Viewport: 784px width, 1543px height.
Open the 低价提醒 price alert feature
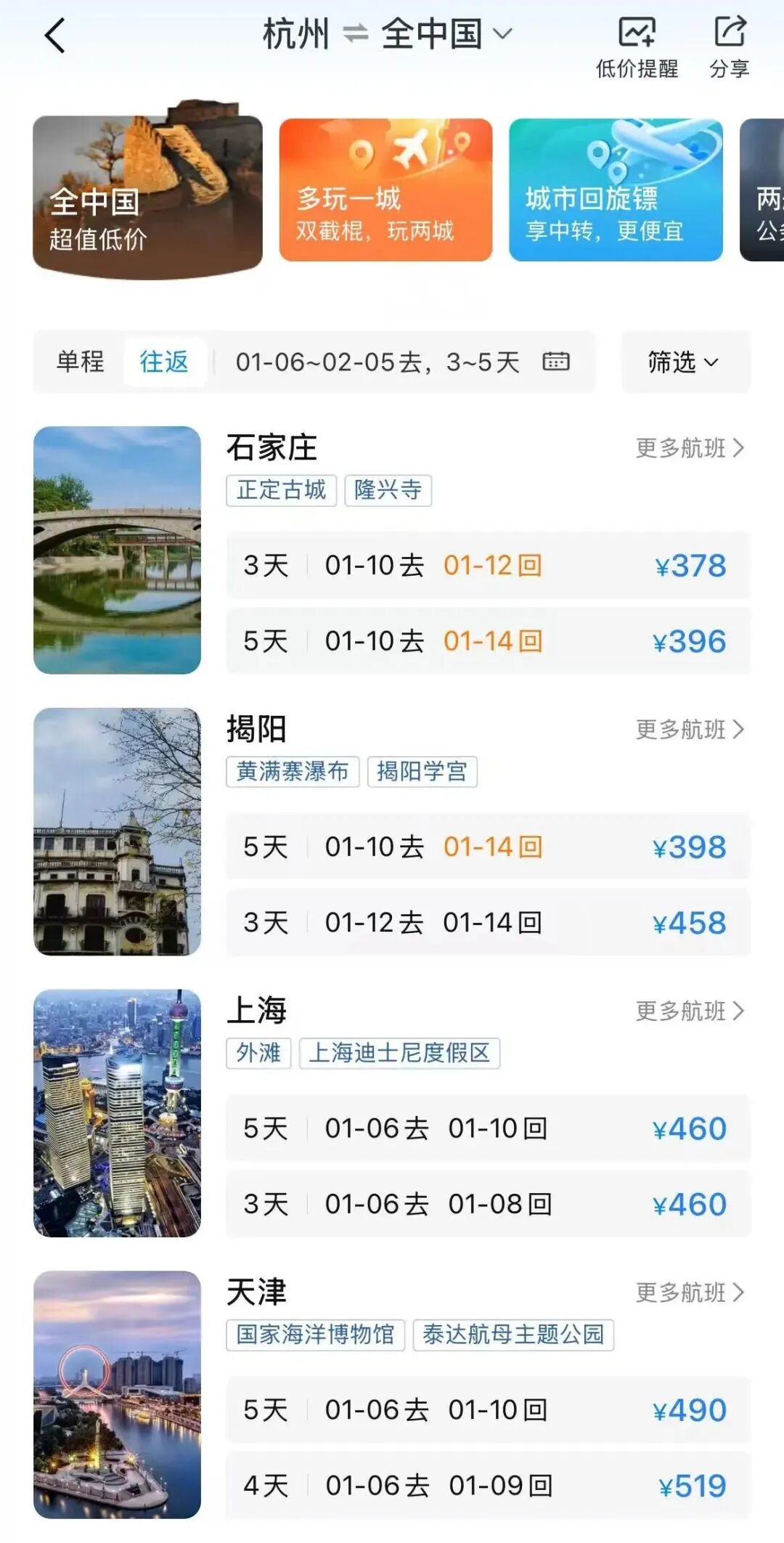637,44
